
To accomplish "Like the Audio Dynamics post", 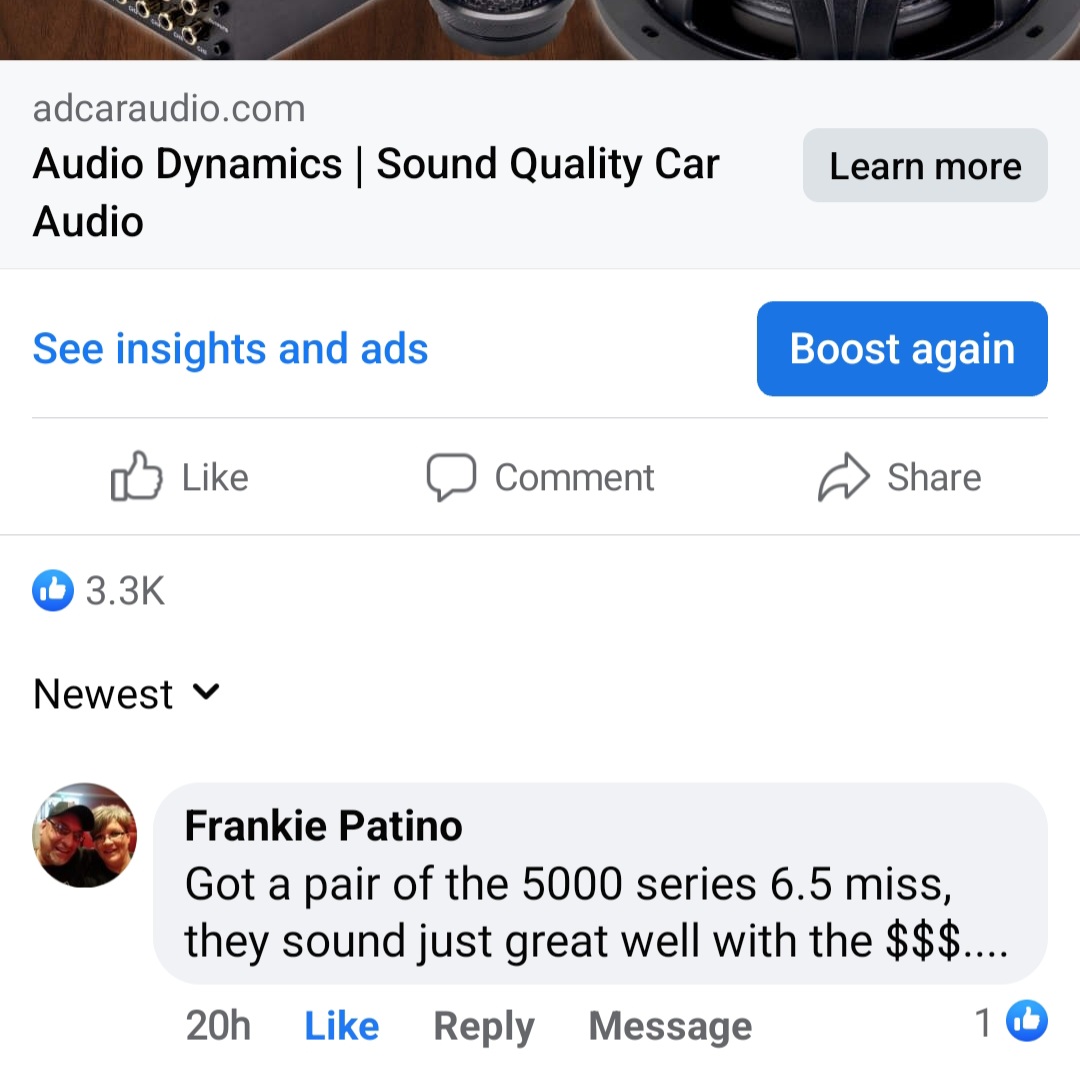I will [x=180, y=477].
